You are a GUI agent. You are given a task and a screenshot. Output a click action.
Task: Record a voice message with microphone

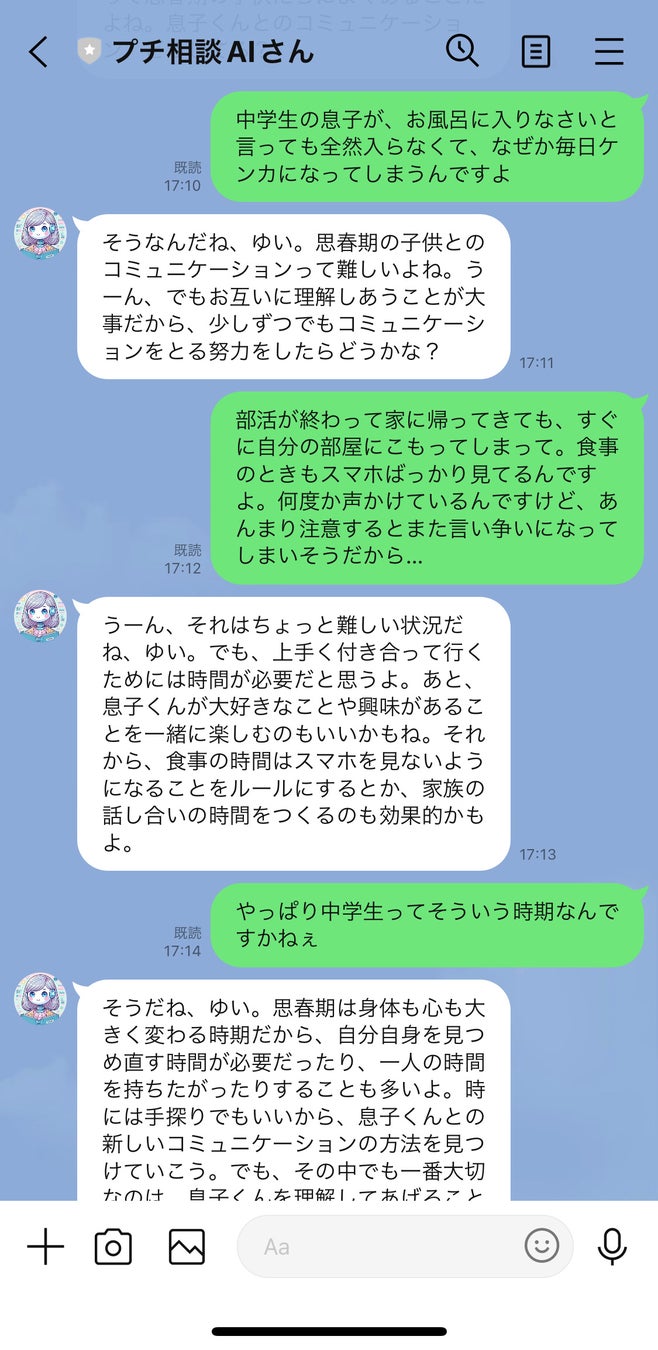[x=612, y=1246]
